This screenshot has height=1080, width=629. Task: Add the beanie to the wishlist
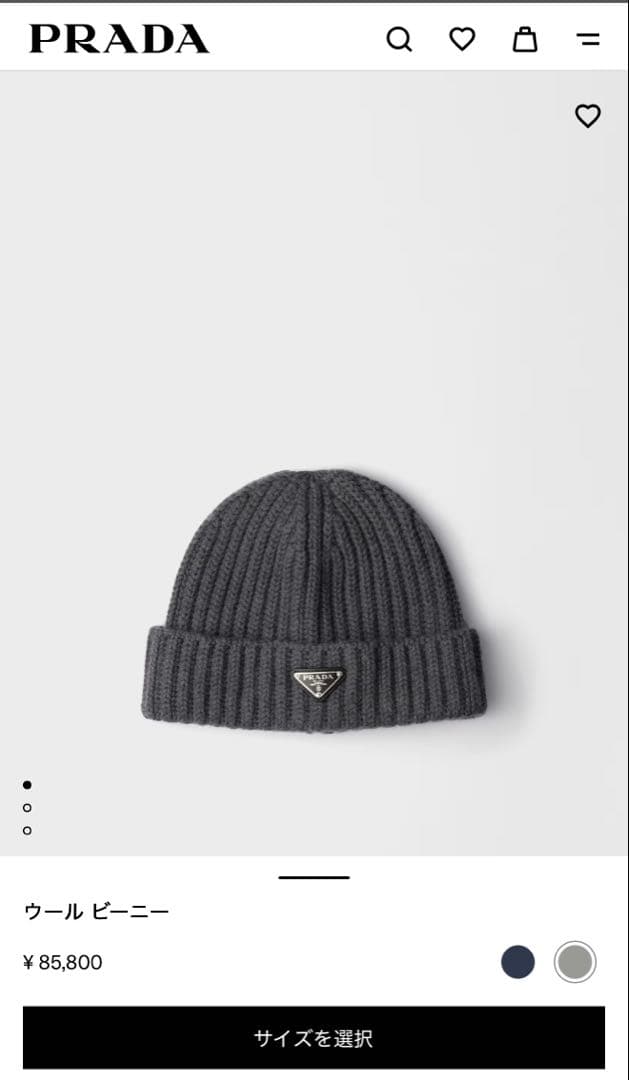pos(588,116)
